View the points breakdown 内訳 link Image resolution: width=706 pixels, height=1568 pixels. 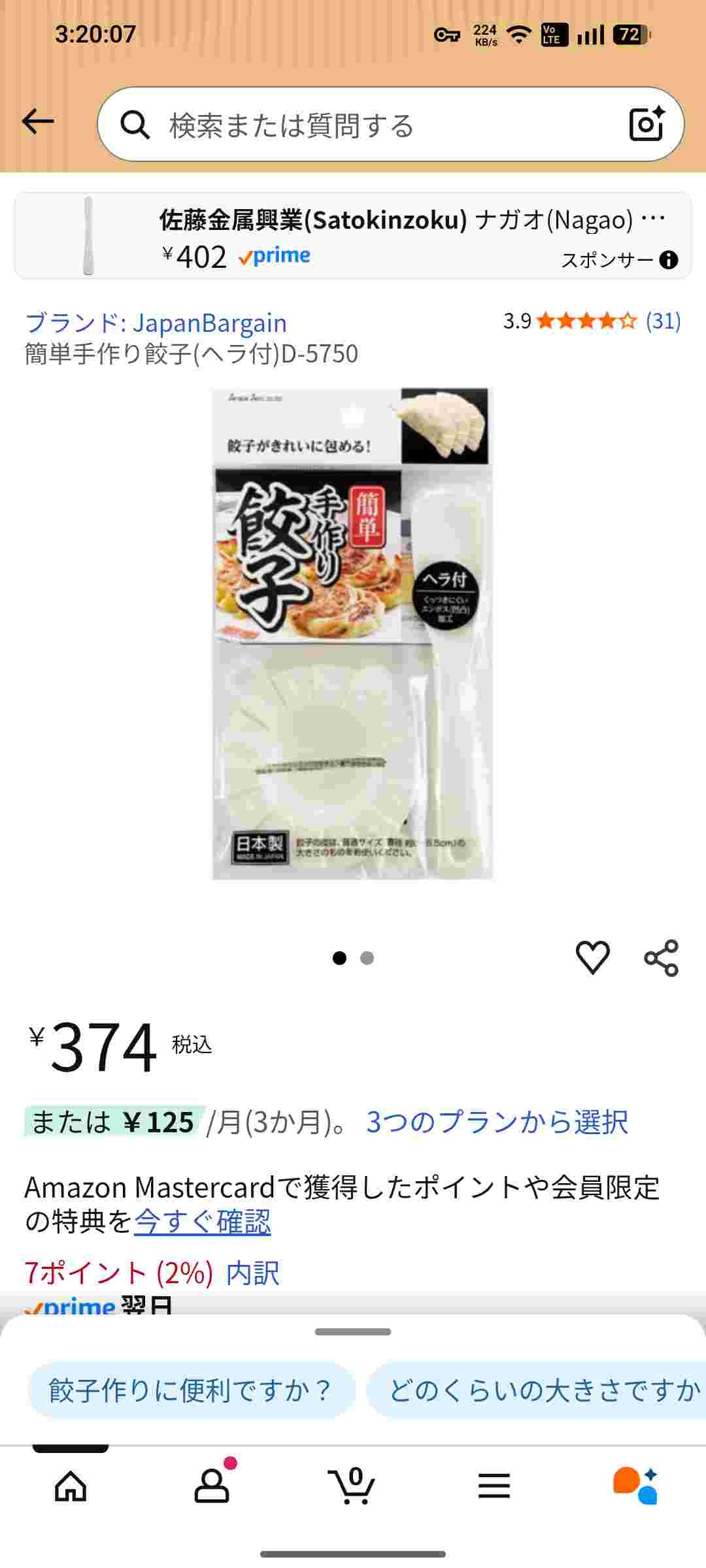click(253, 1273)
